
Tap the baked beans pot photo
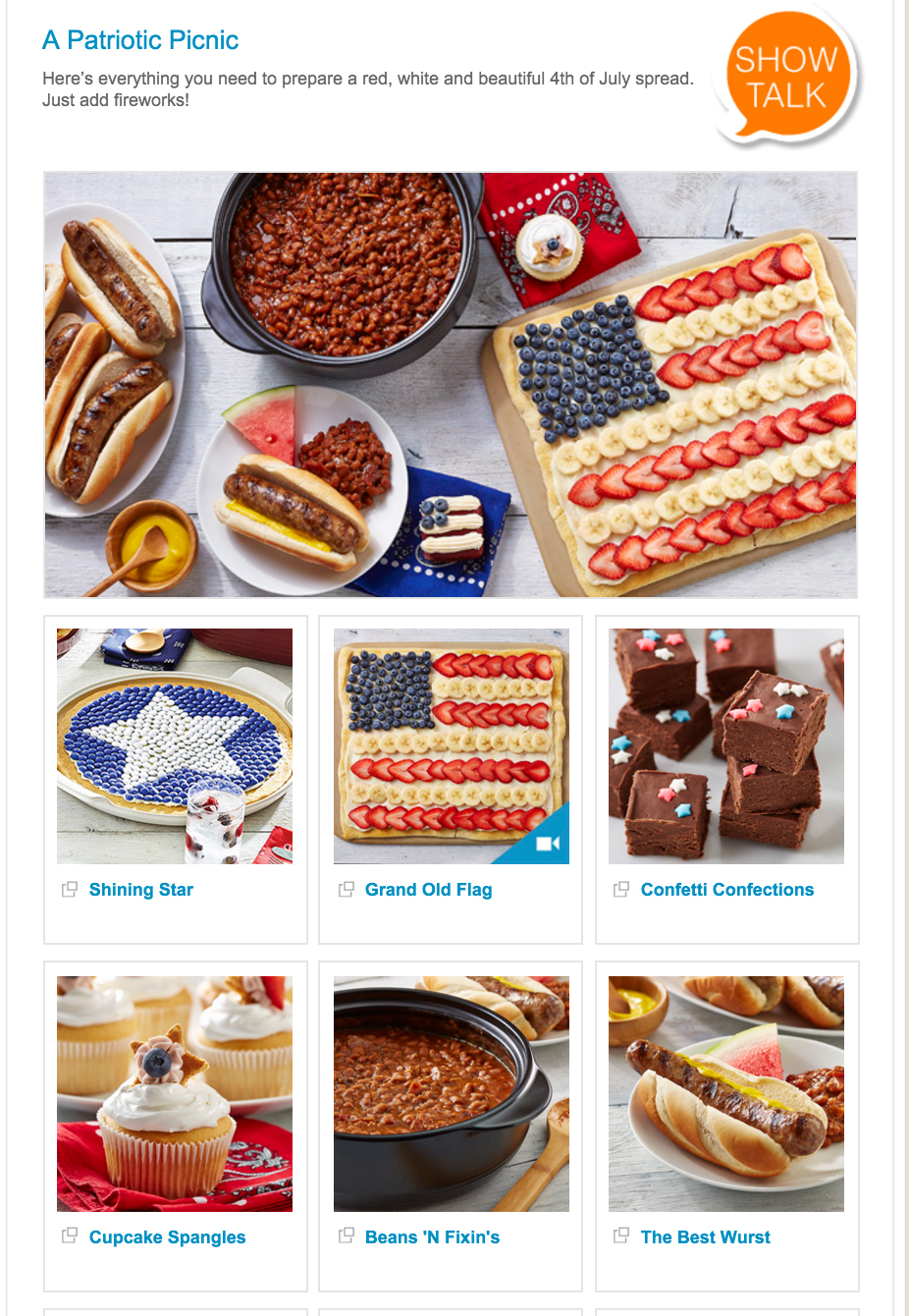[451, 1093]
